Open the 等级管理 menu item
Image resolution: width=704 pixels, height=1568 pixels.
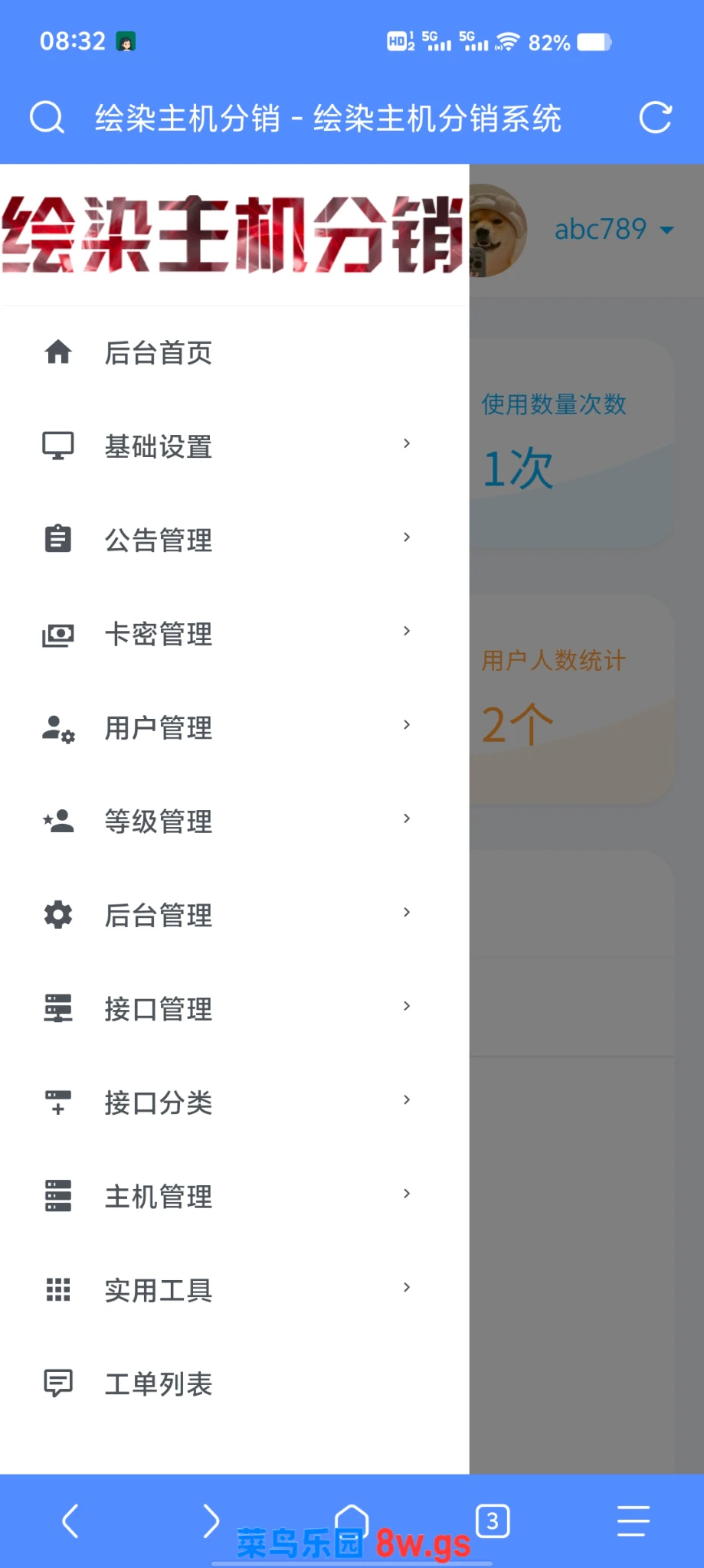(x=234, y=821)
